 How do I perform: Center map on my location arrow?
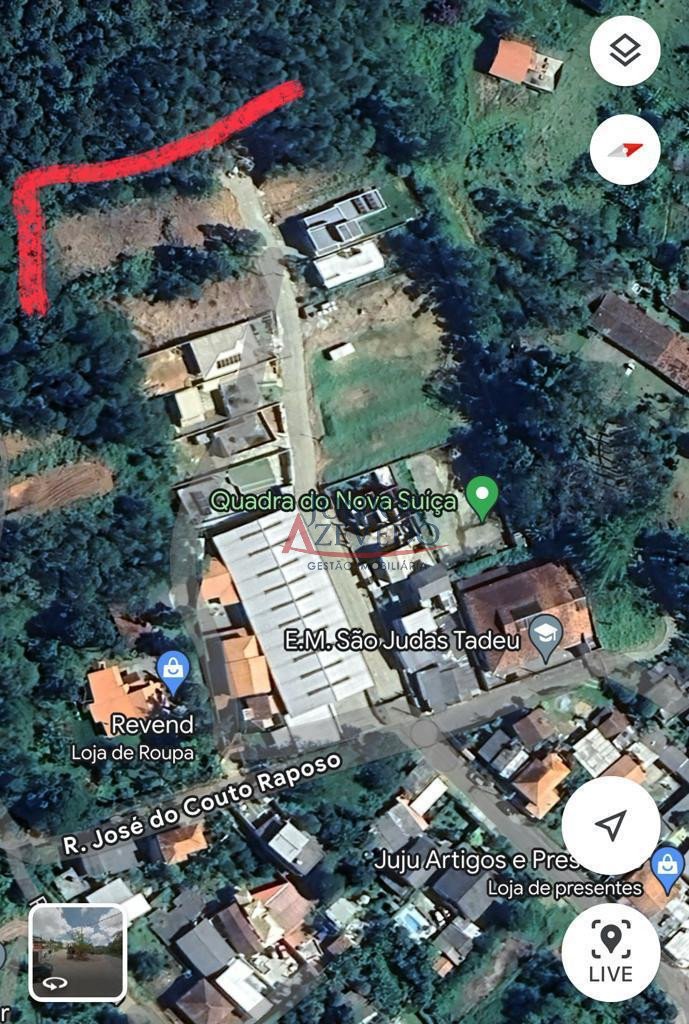(610, 825)
